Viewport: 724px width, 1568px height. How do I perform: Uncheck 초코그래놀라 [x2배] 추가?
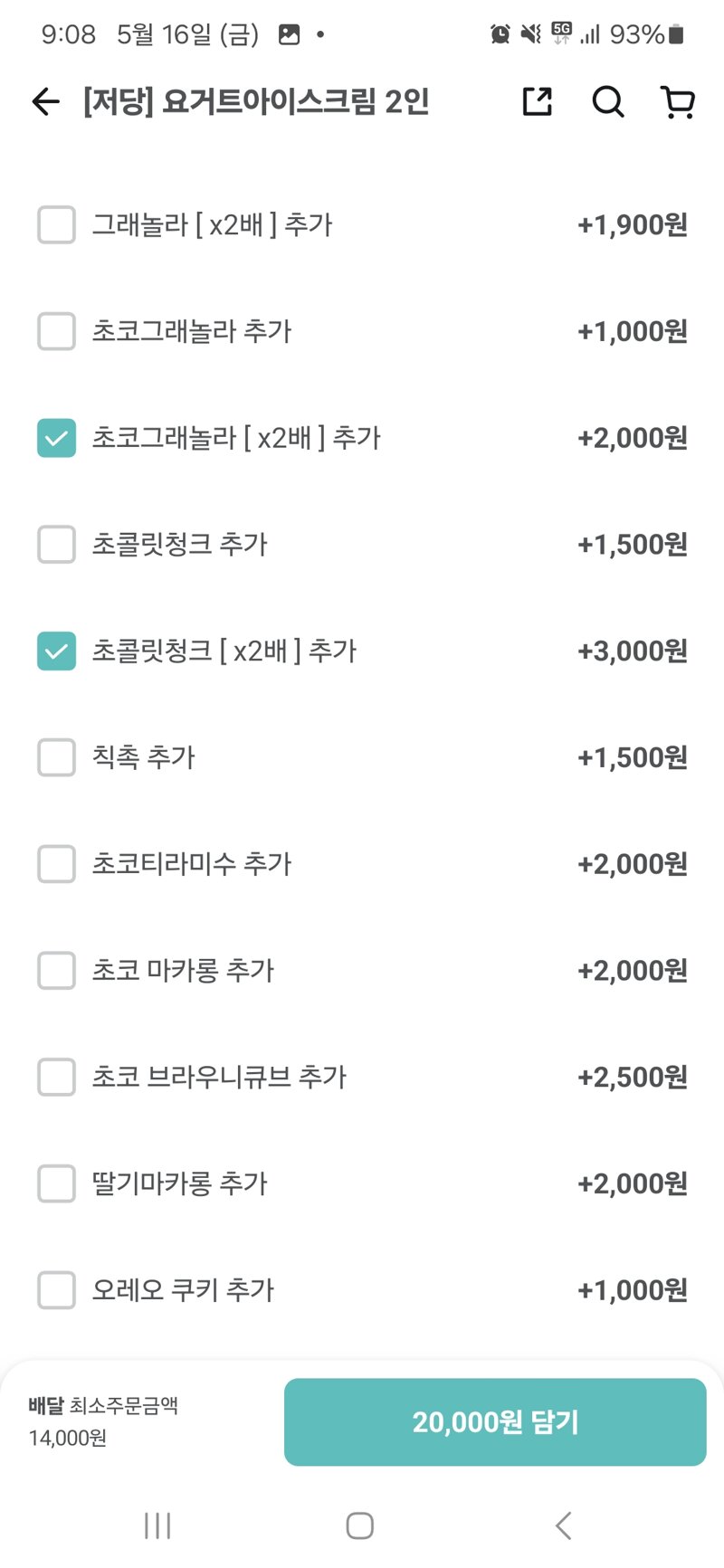(56, 438)
